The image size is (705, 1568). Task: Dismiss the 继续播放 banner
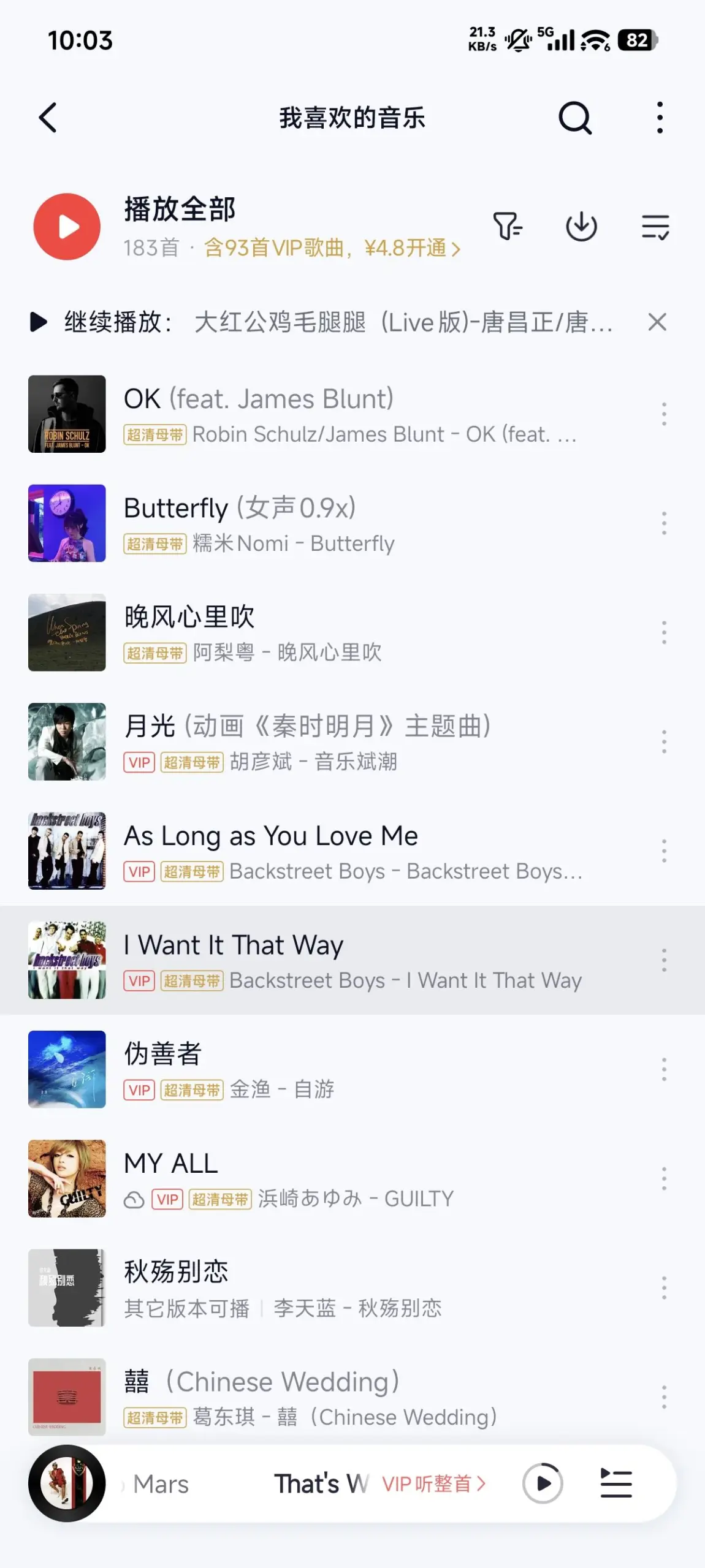coord(657,322)
